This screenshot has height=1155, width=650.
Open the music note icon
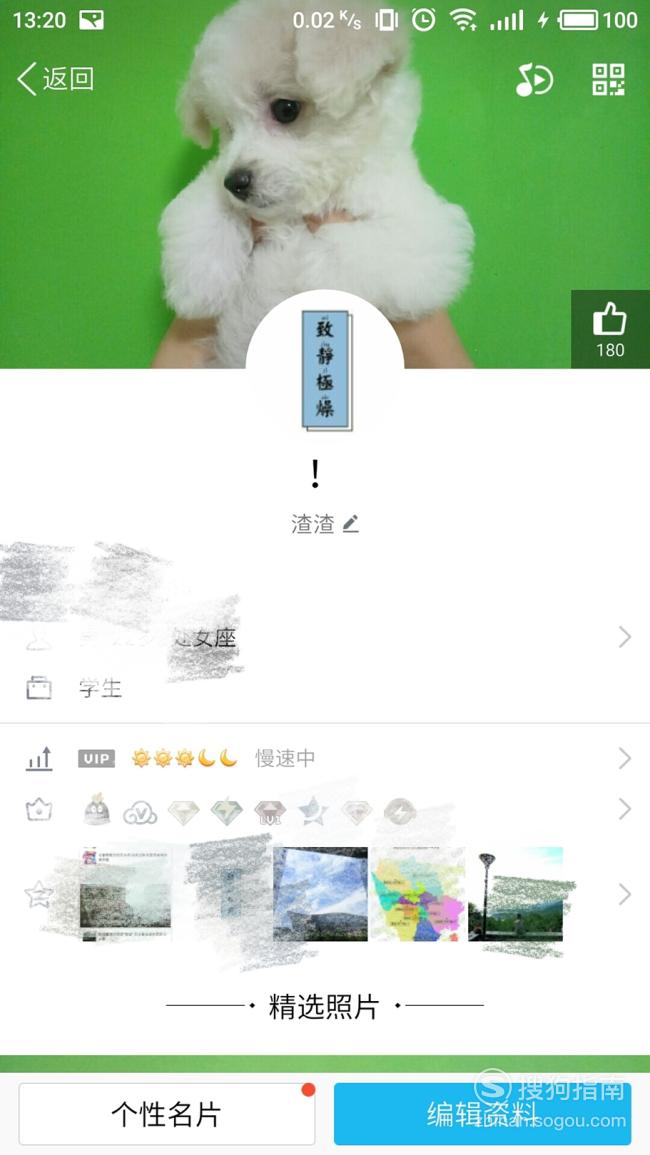click(534, 80)
